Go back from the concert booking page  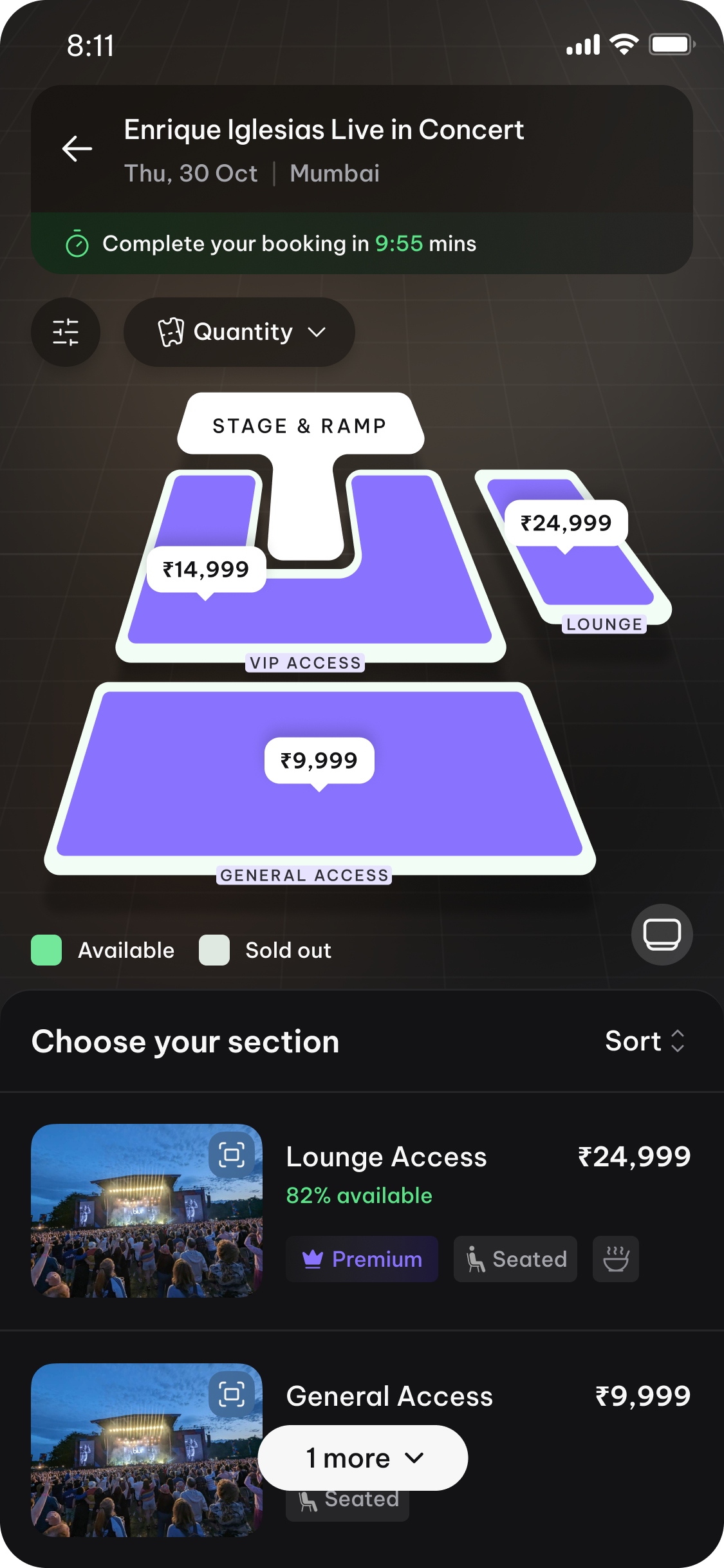click(x=77, y=149)
